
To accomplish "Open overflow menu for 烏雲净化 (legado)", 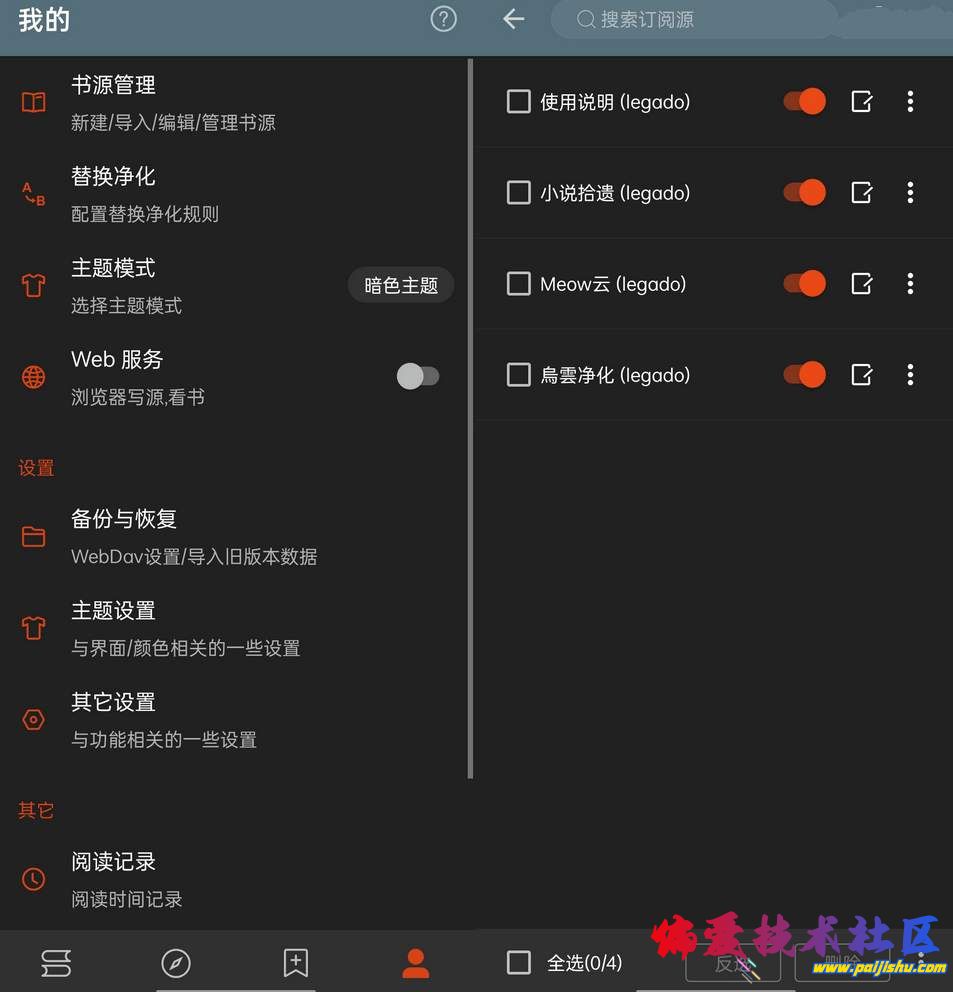I will 910,375.
